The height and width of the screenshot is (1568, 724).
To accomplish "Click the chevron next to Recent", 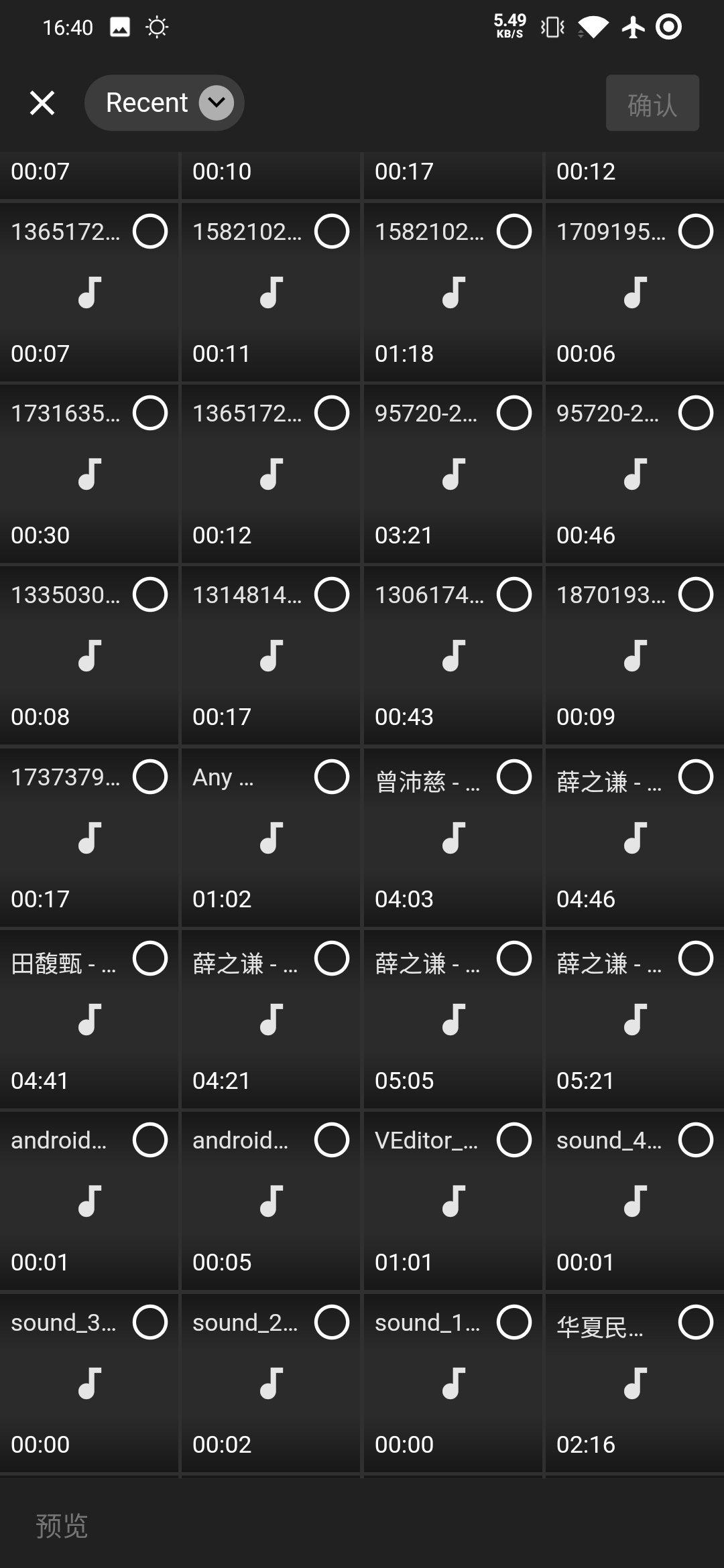I will tap(215, 103).
